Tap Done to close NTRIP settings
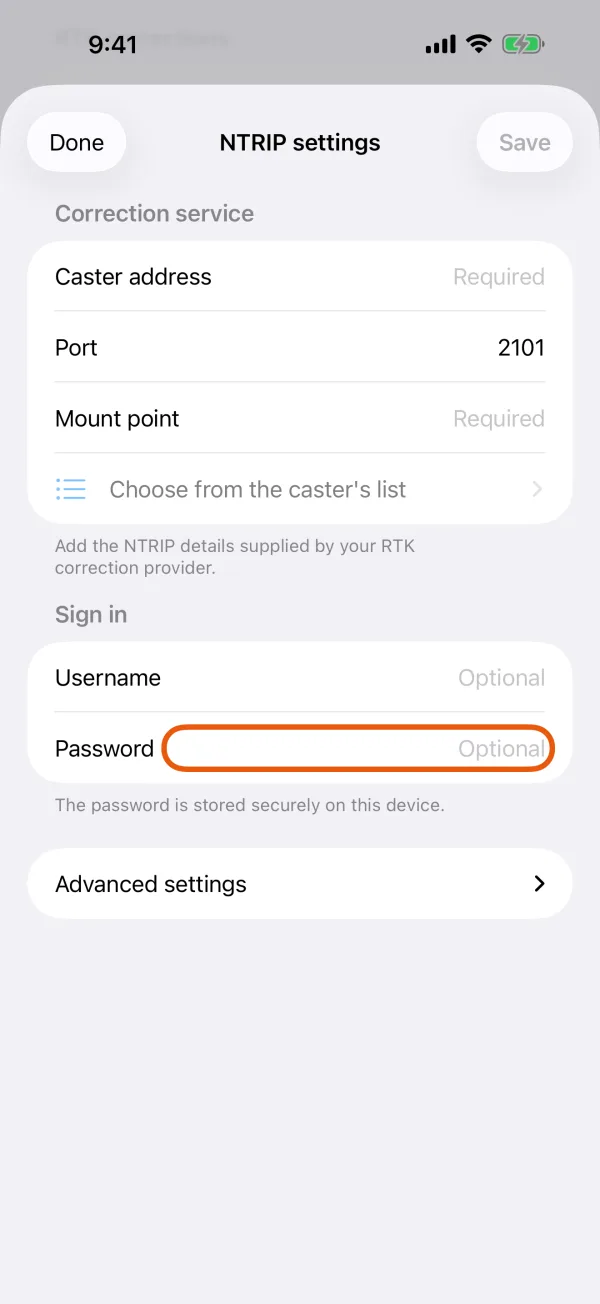The image size is (600, 1304). pos(77,142)
